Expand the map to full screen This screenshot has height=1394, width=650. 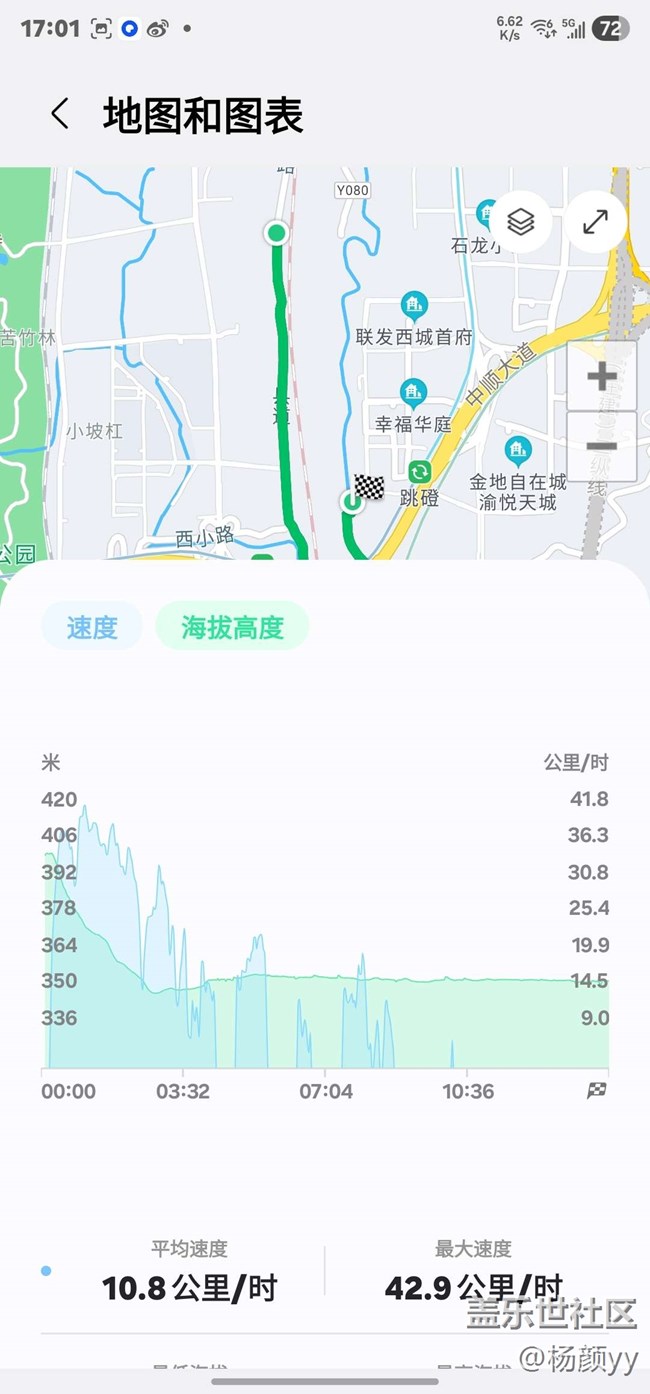[x=595, y=221]
